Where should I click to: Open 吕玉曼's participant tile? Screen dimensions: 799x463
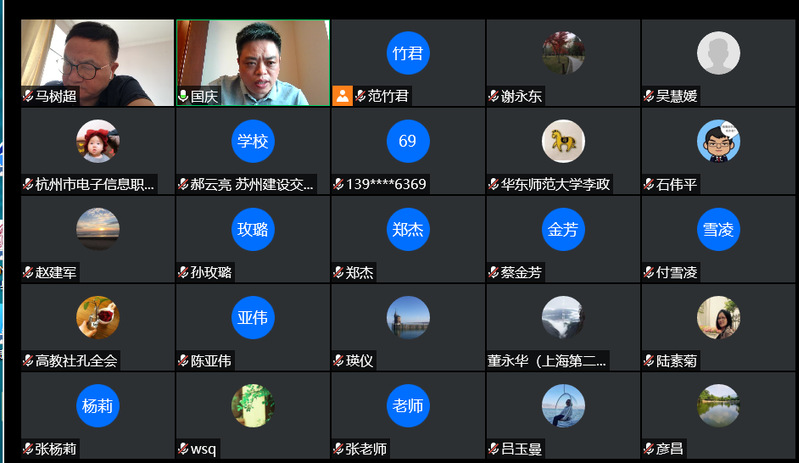pos(563,414)
